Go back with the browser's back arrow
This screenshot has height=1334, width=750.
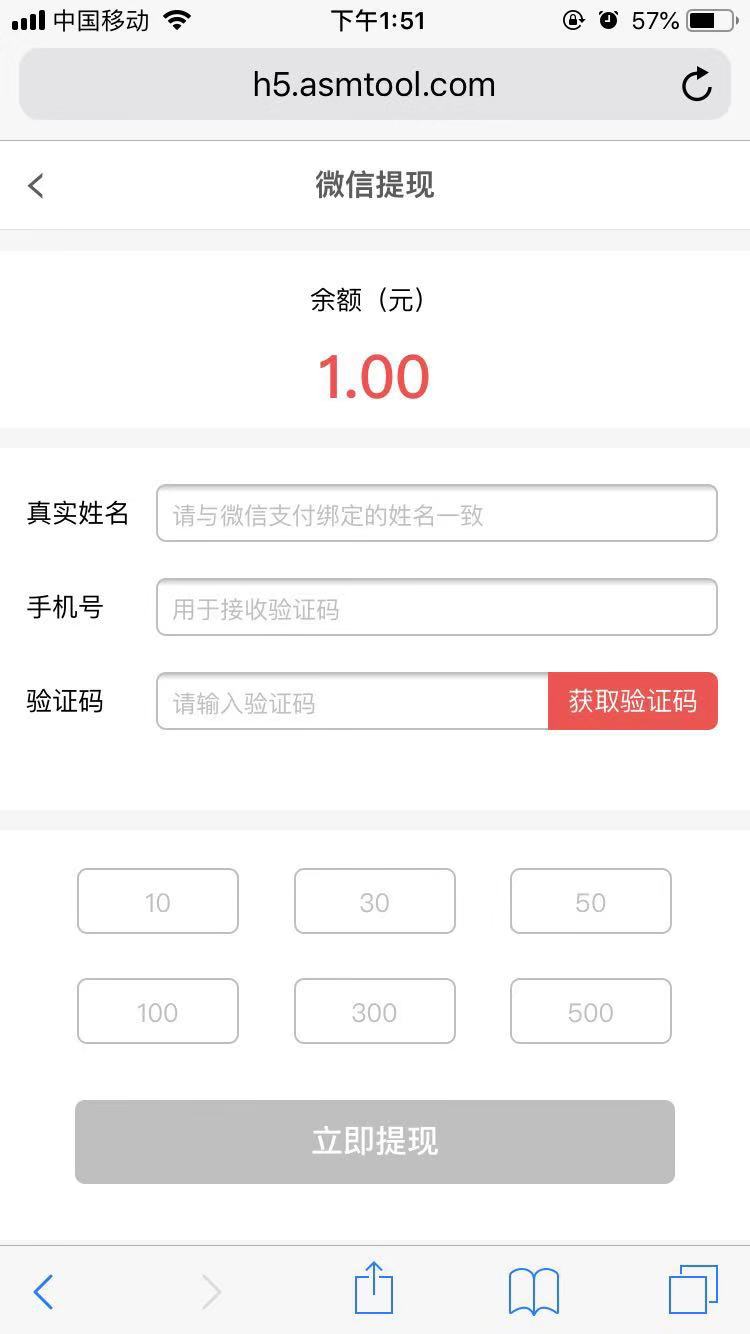43,1292
